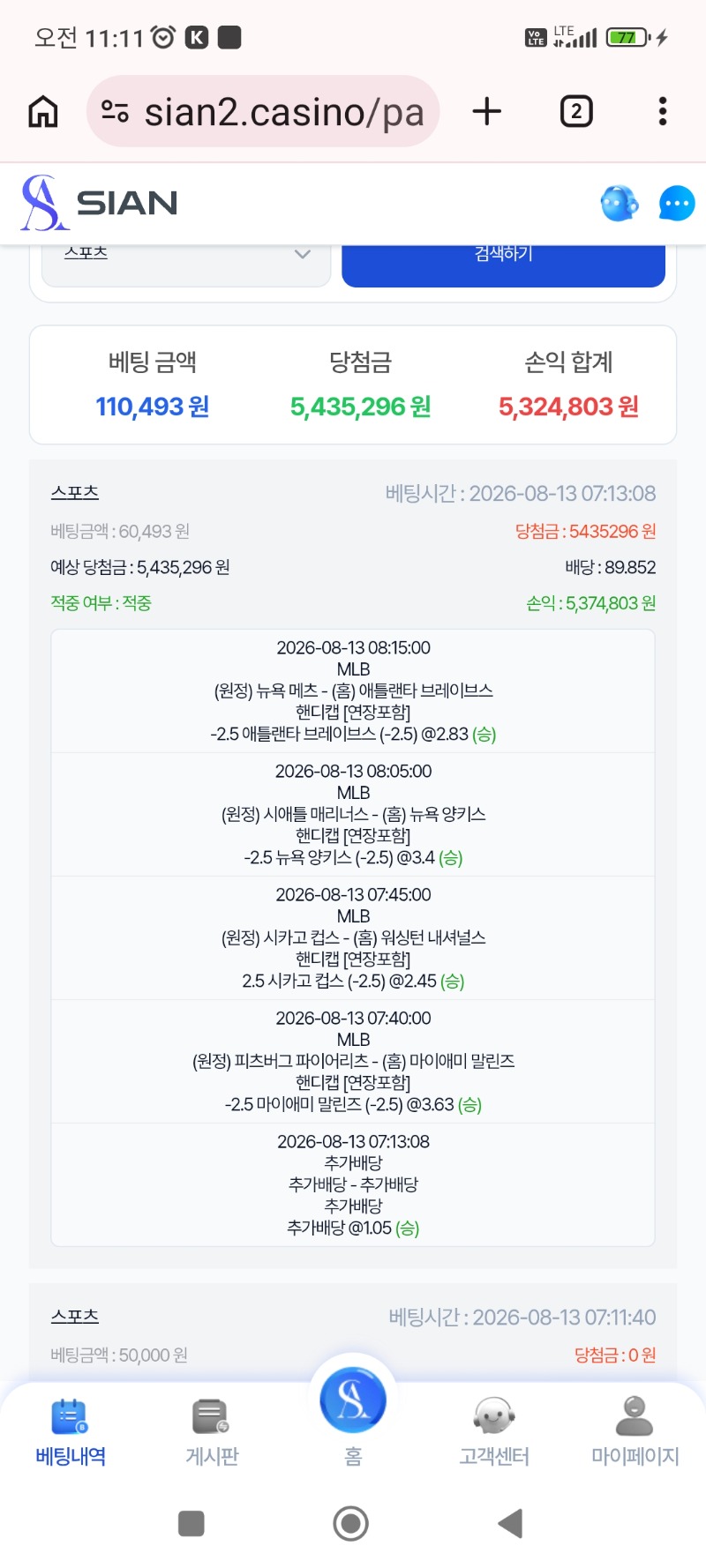Open a new browser tab
706x1568 pixels.
pyautogui.click(x=486, y=111)
